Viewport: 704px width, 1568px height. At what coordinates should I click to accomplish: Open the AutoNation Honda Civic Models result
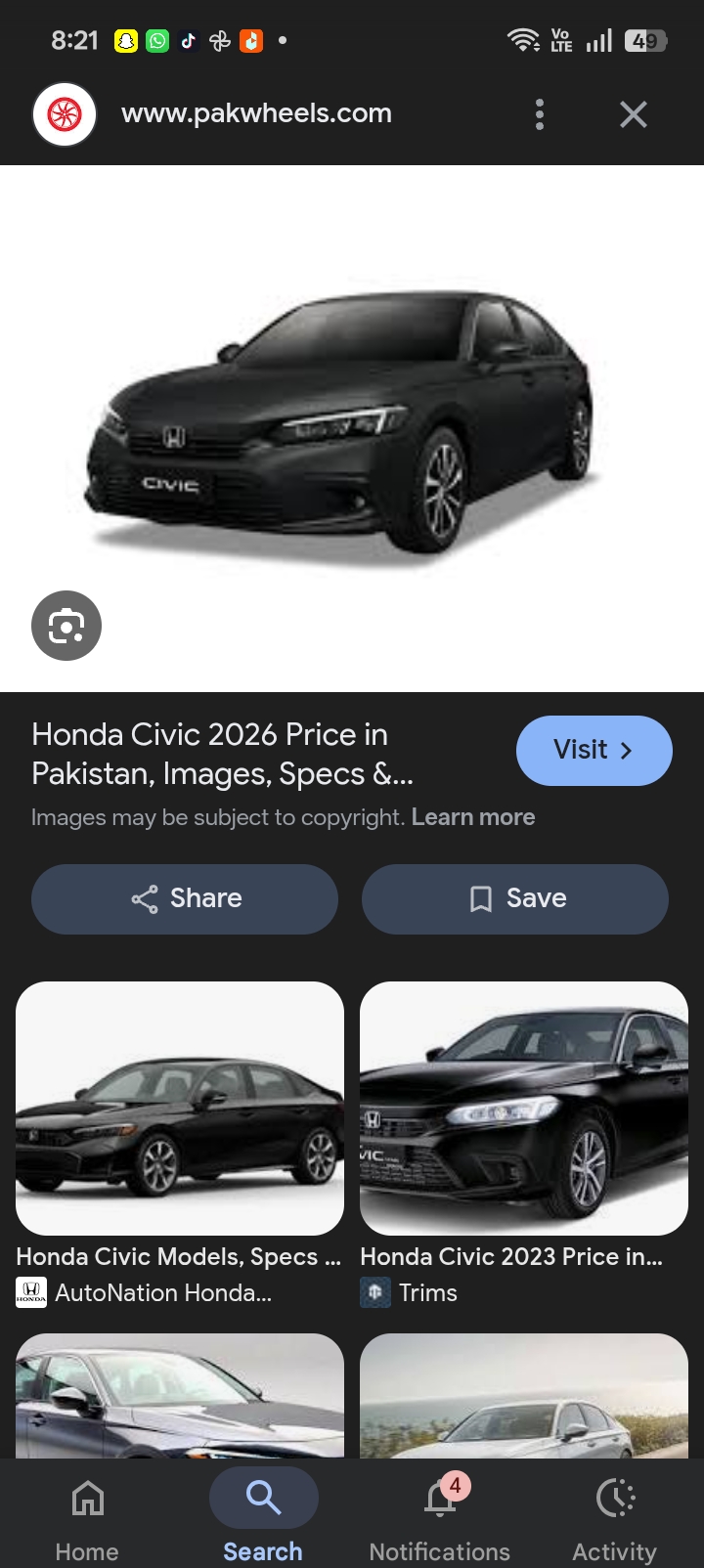180,1145
